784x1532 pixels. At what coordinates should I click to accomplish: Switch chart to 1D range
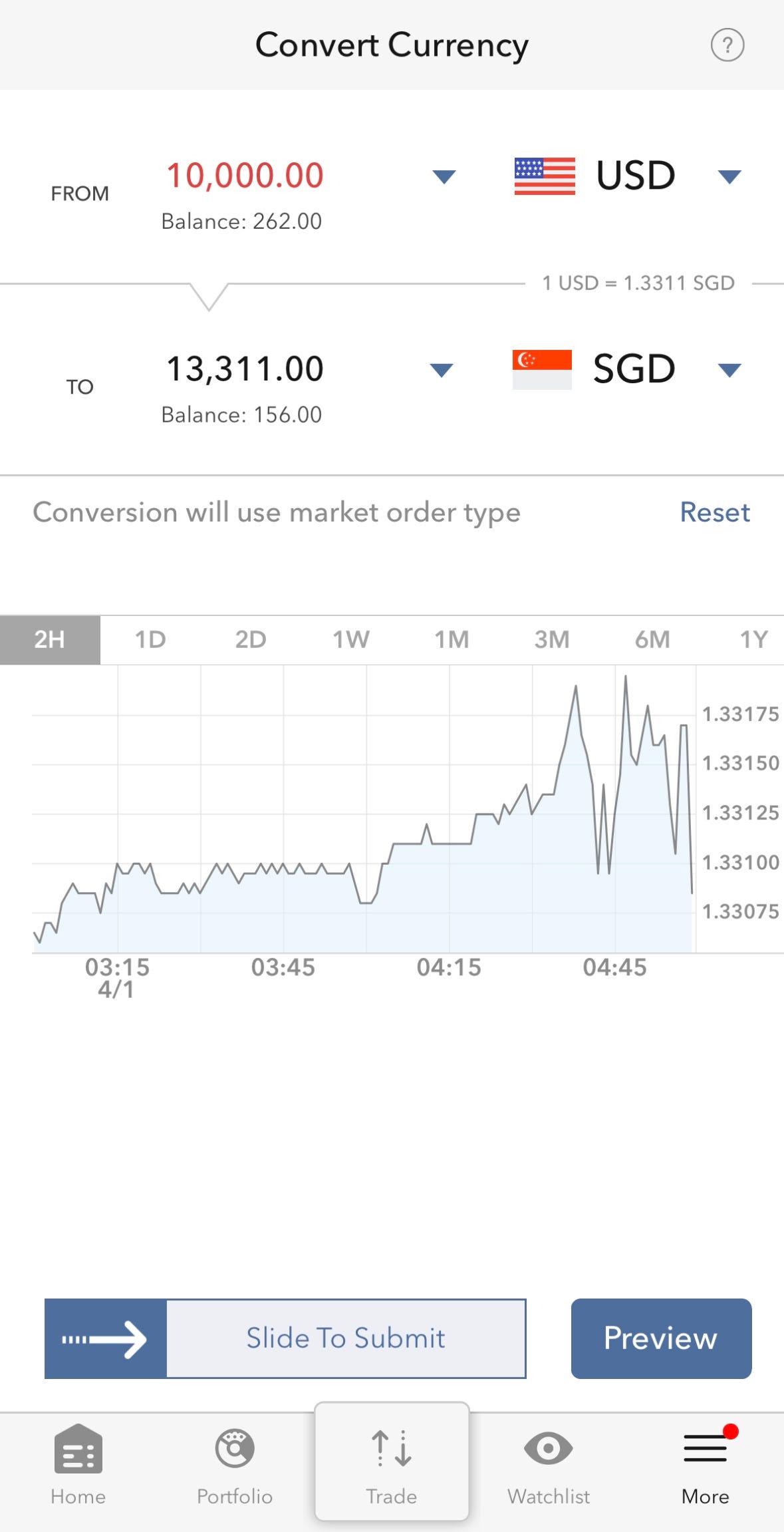150,640
